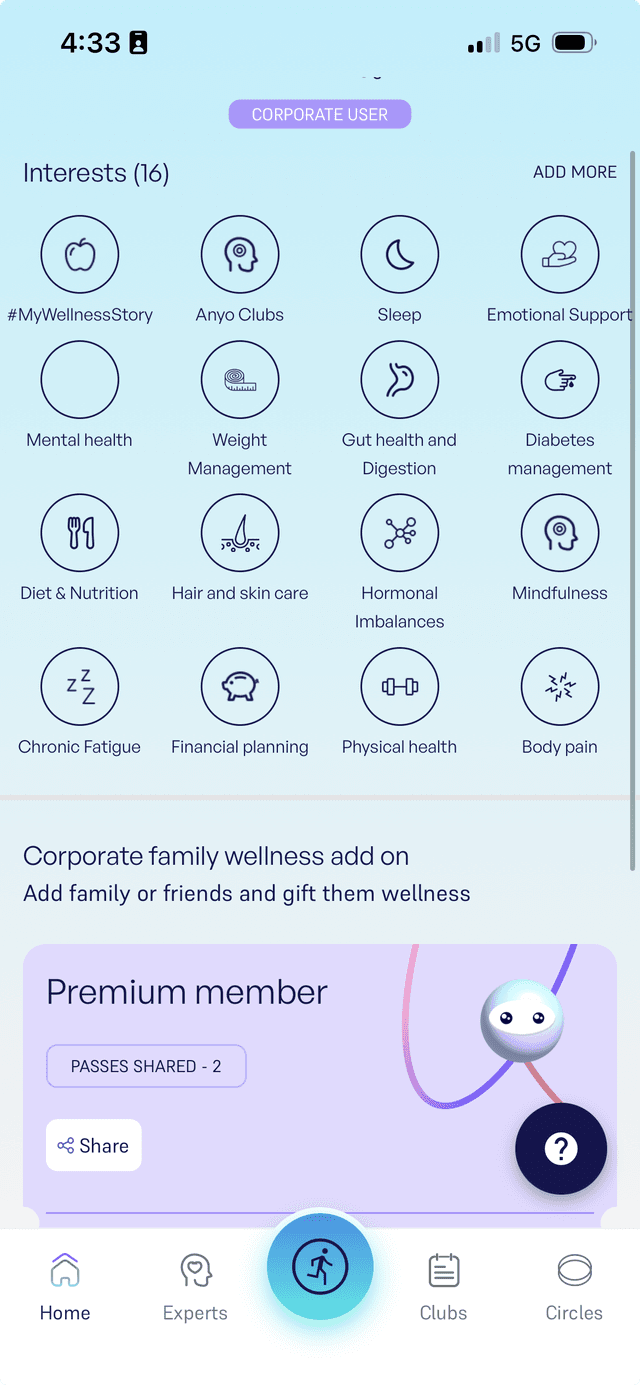The height and width of the screenshot is (1385, 640).
Task: Tap the center running figure button
Action: [x=320, y=1266]
